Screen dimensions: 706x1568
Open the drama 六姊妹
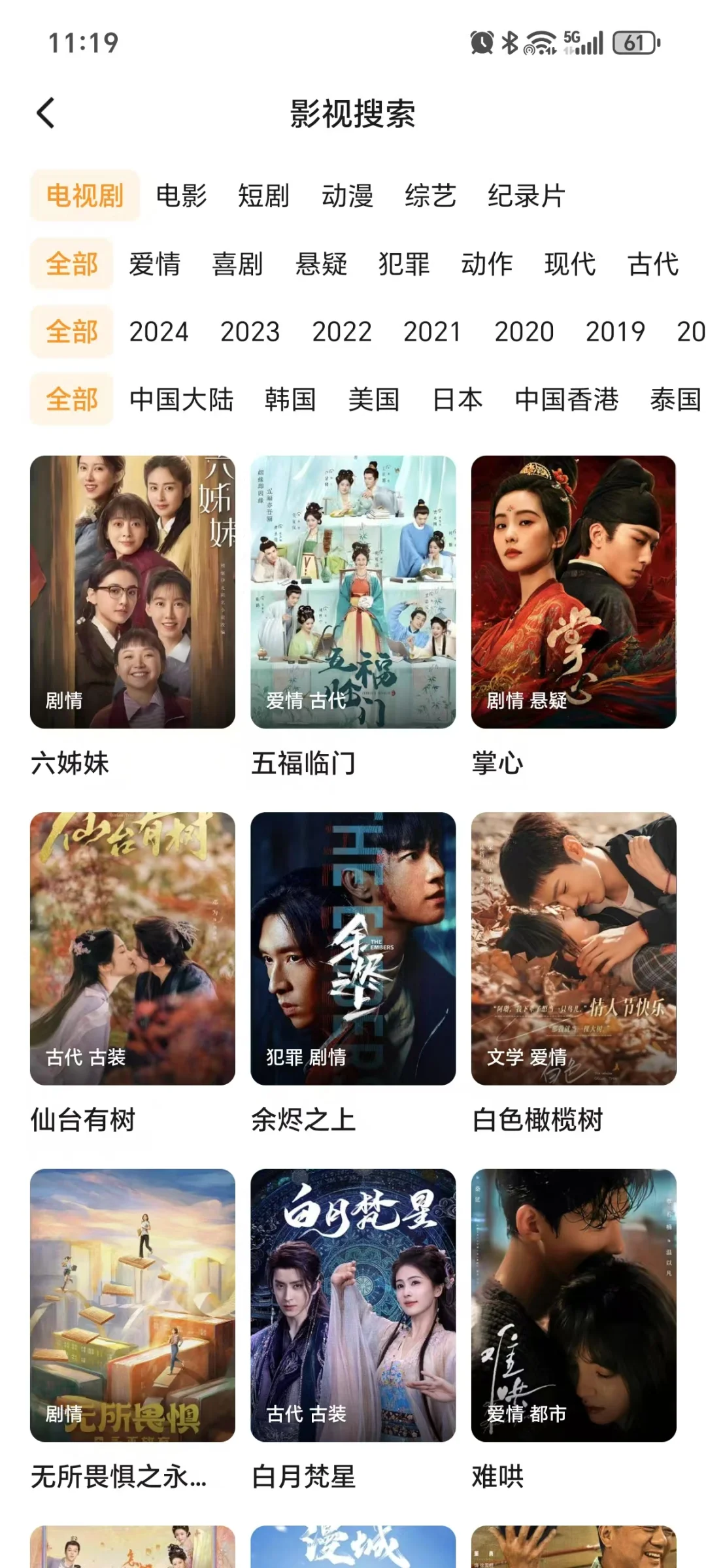pos(133,592)
